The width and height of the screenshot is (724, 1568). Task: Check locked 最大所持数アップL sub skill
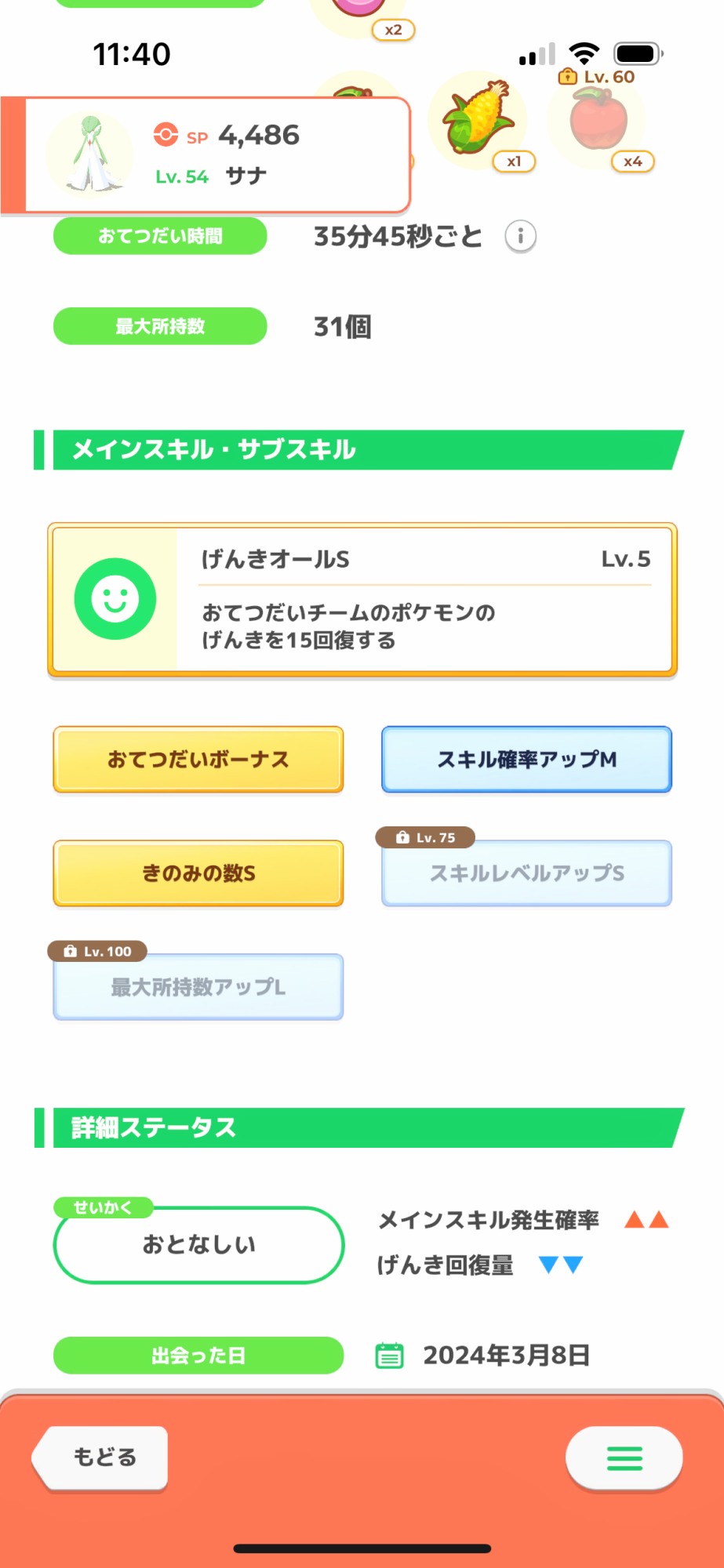coord(198,987)
